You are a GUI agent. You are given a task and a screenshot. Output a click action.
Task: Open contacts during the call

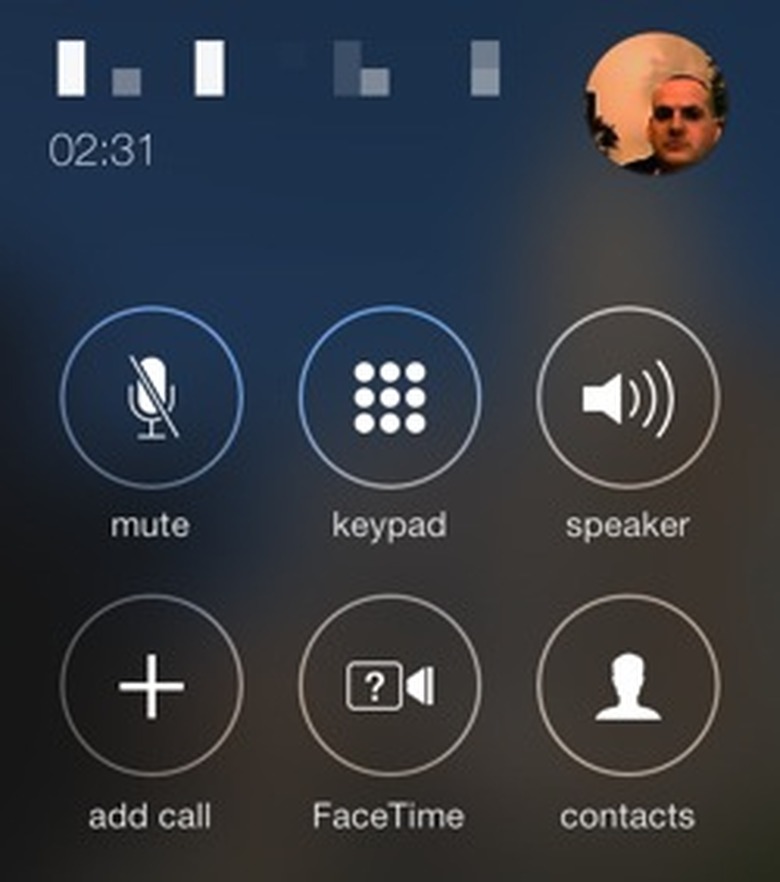coord(628,687)
